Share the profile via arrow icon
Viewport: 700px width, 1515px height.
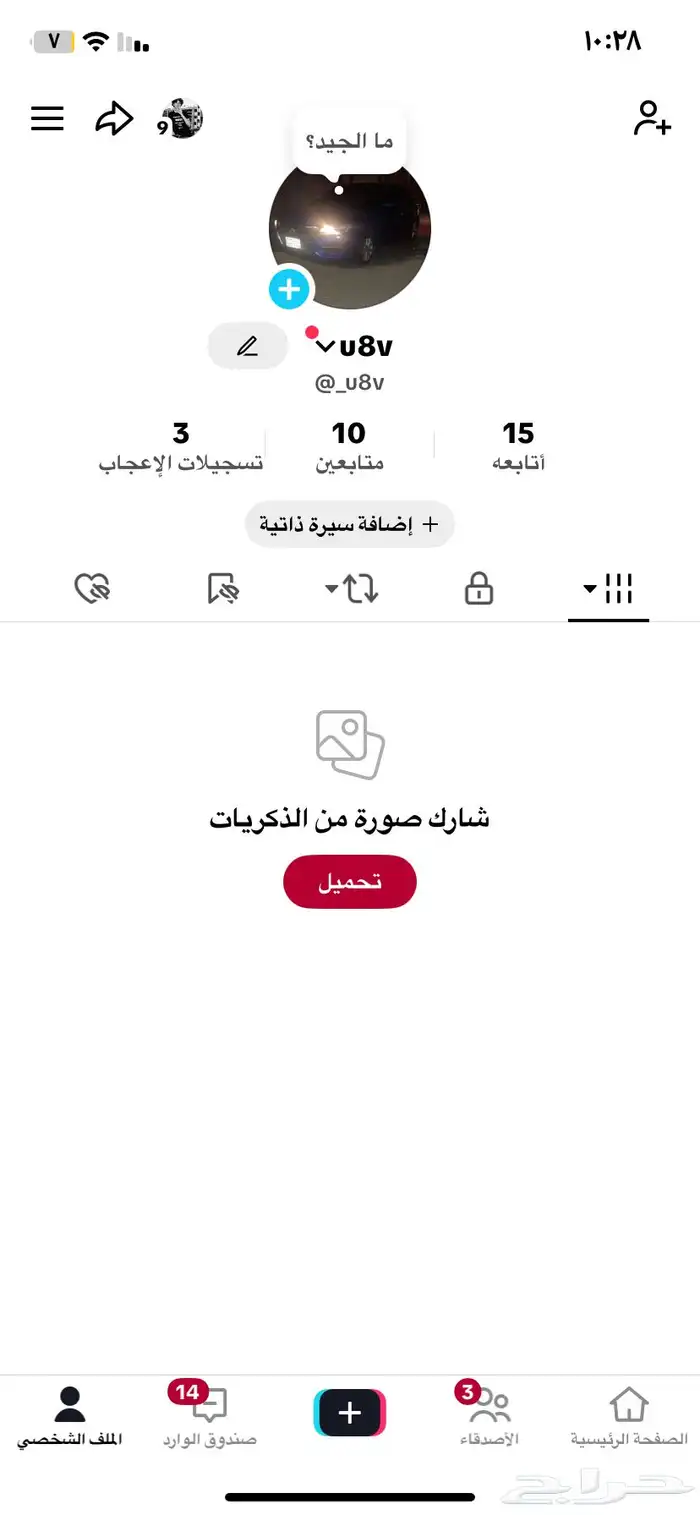click(114, 119)
